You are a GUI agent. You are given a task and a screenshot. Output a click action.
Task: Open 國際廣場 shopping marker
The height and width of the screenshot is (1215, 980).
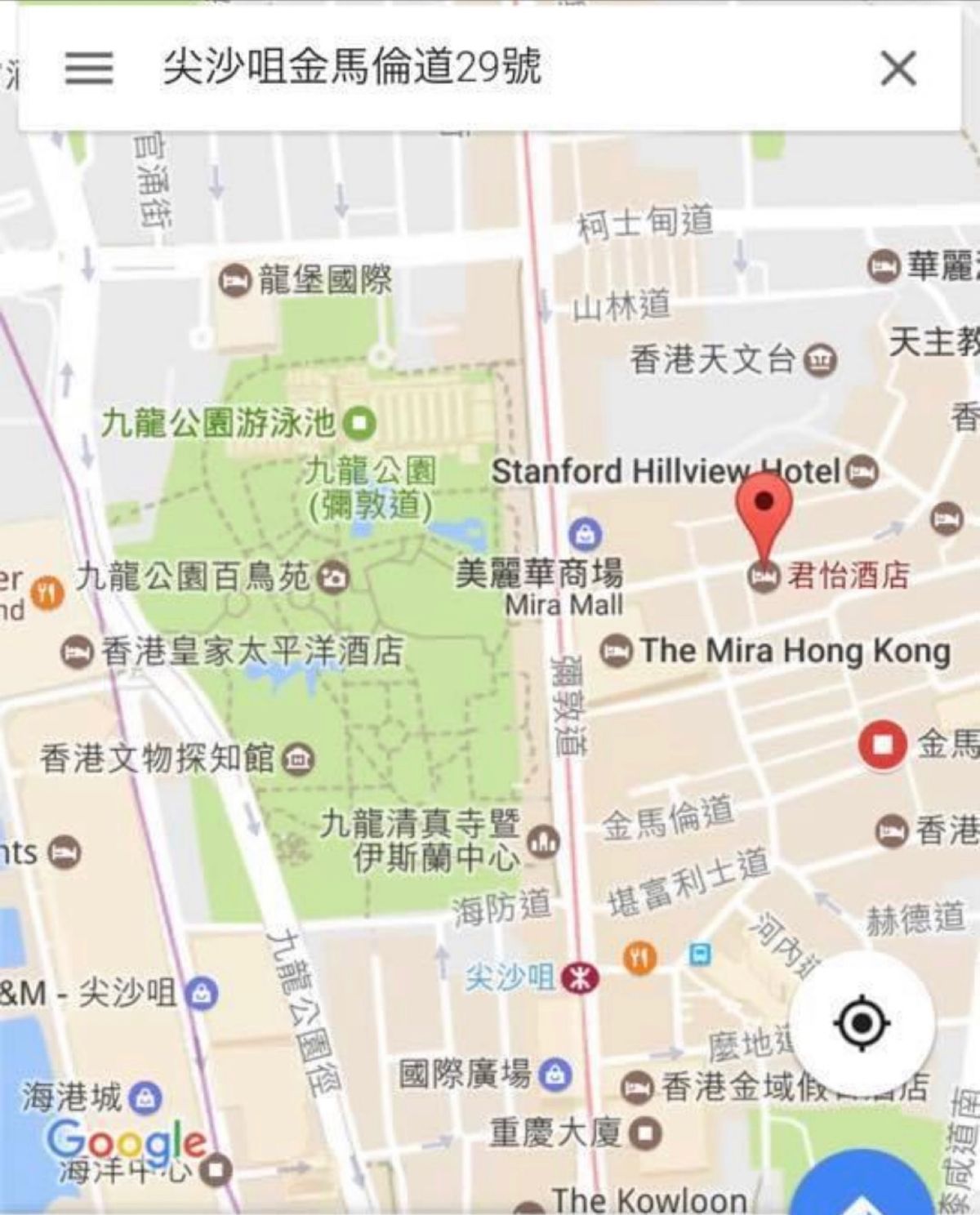coord(556,1074)
